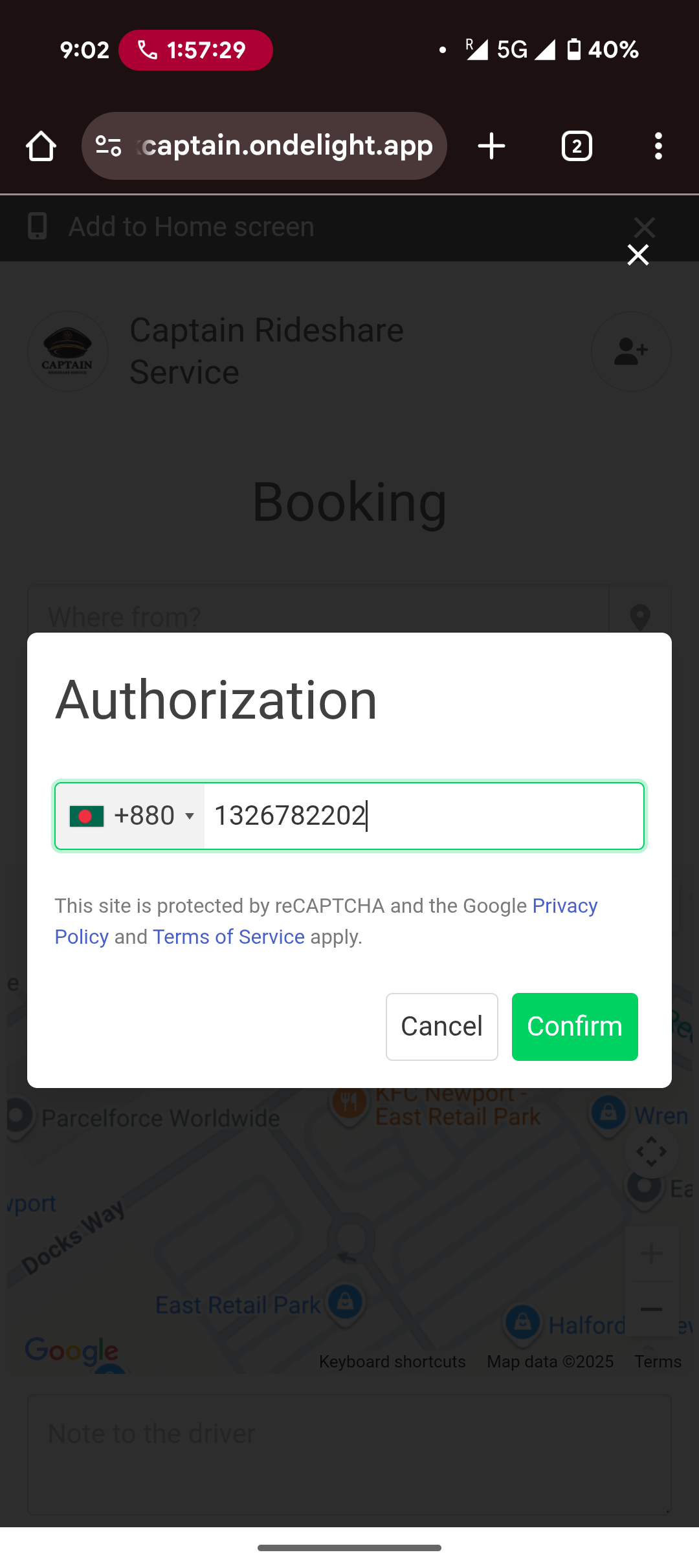This screenshot has height=1568, width=699.
Task: Close the dialog with the white X
Action: click(638, 255)
